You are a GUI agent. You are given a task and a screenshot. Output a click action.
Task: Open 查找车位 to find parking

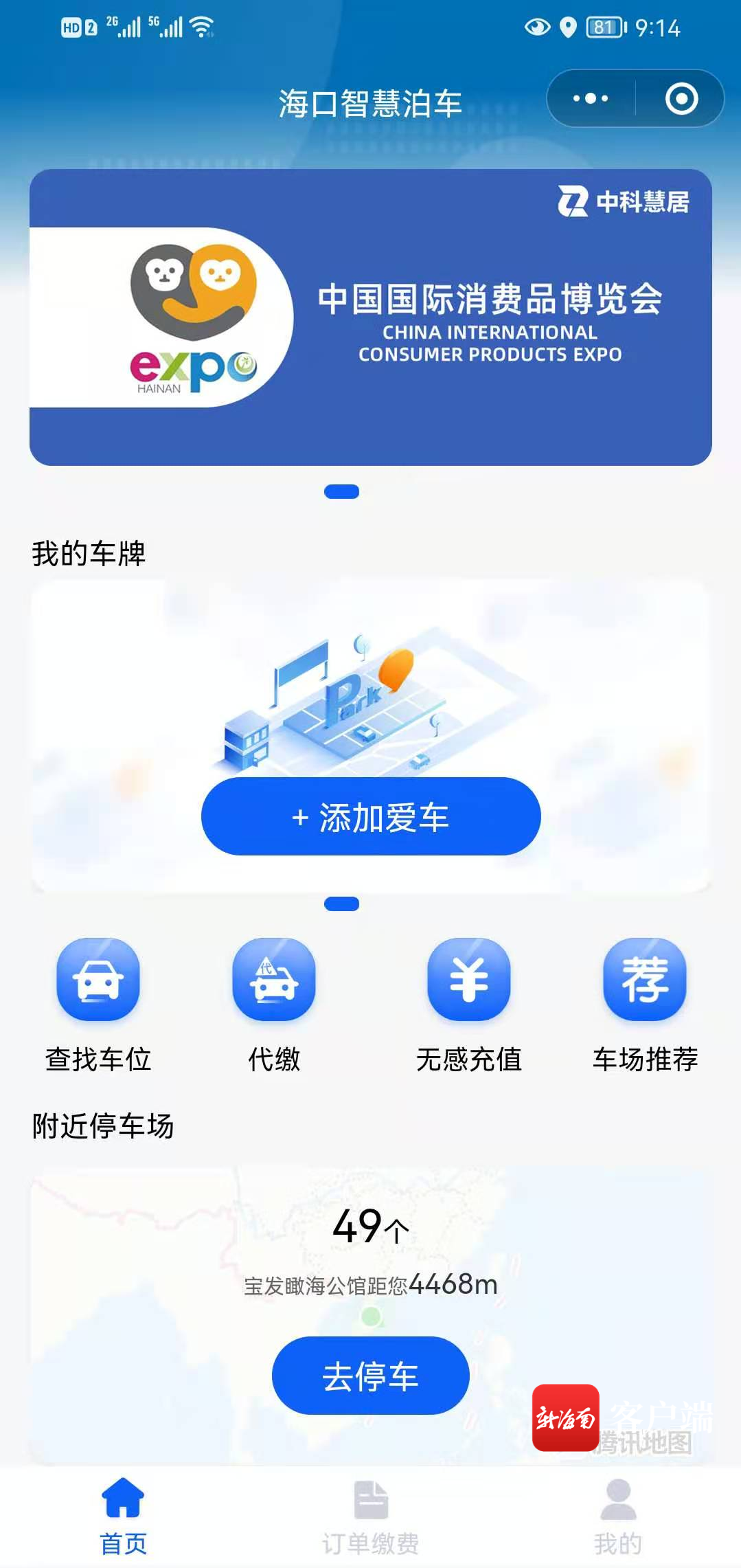98,1005
